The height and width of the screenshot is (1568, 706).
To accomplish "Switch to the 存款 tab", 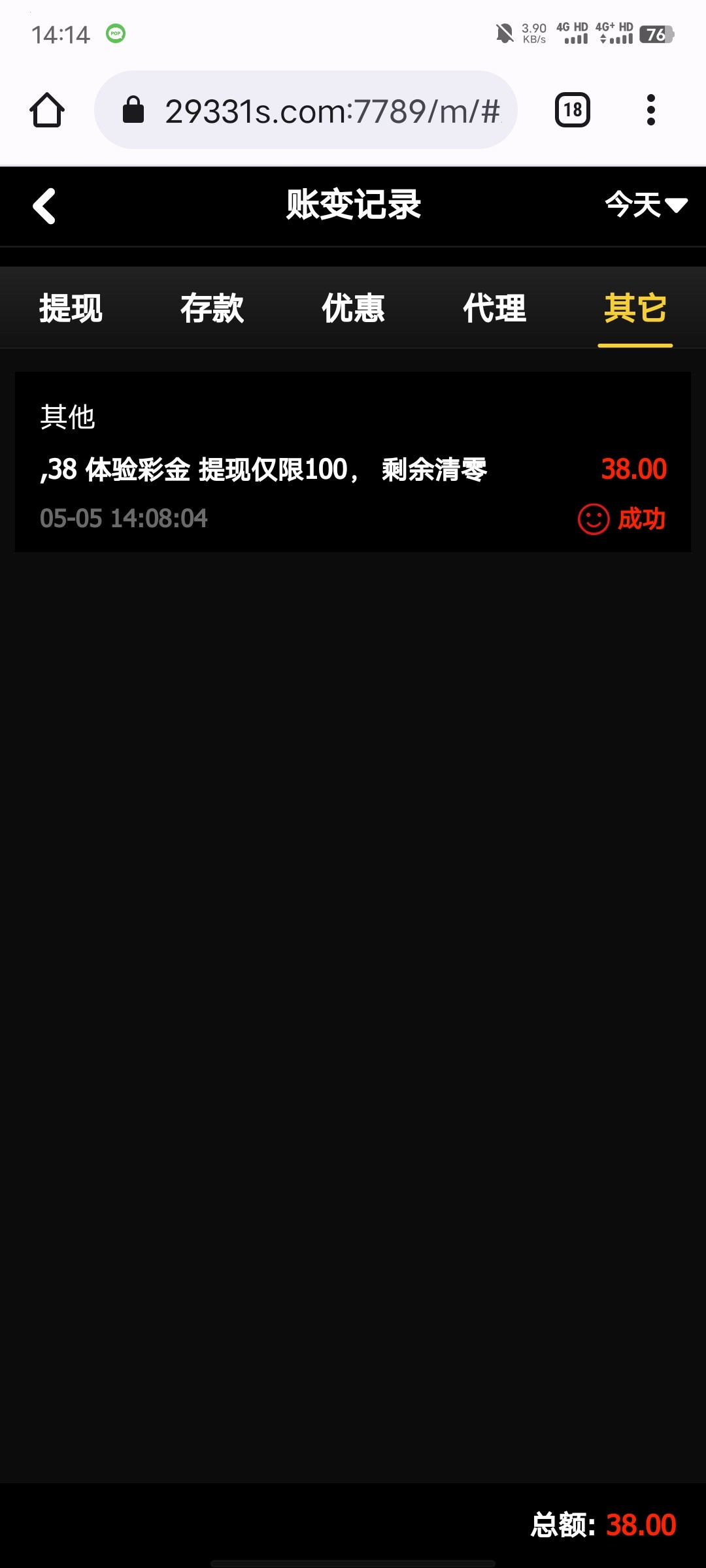I will point(212,308).
